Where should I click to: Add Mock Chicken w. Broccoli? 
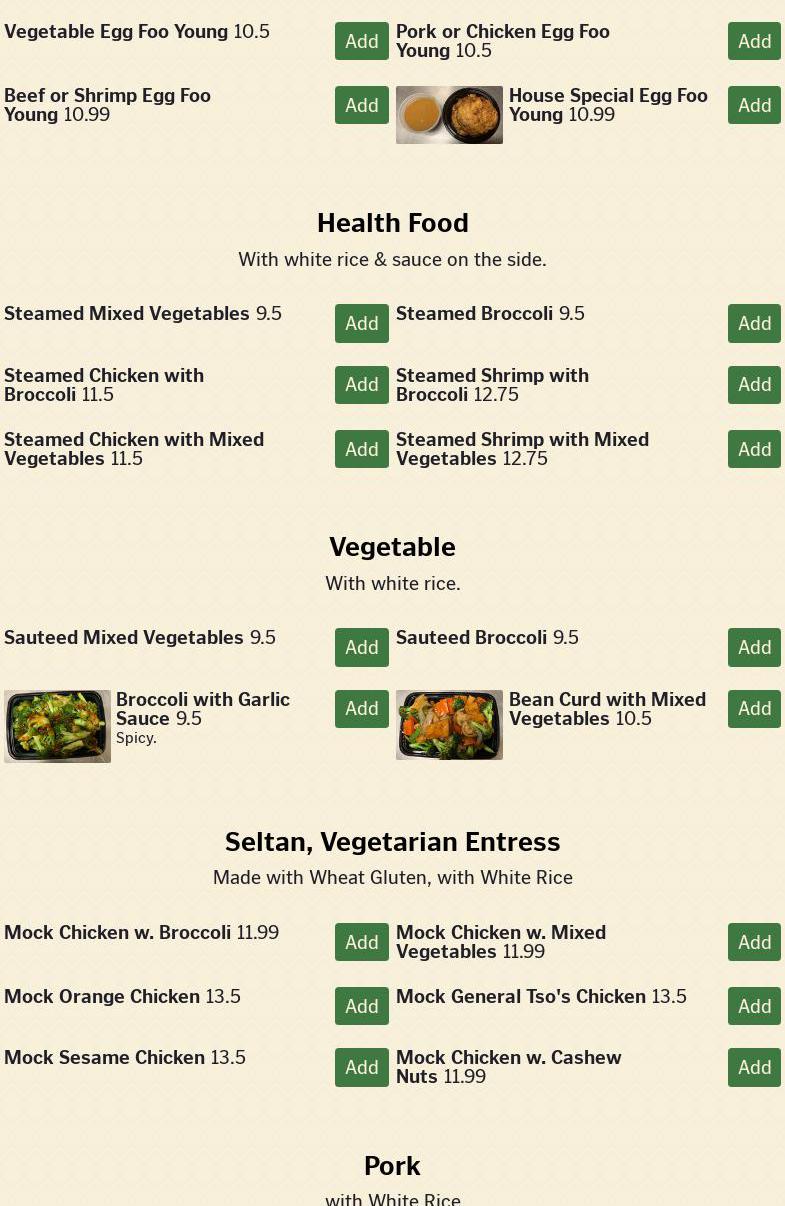point(361,942)
